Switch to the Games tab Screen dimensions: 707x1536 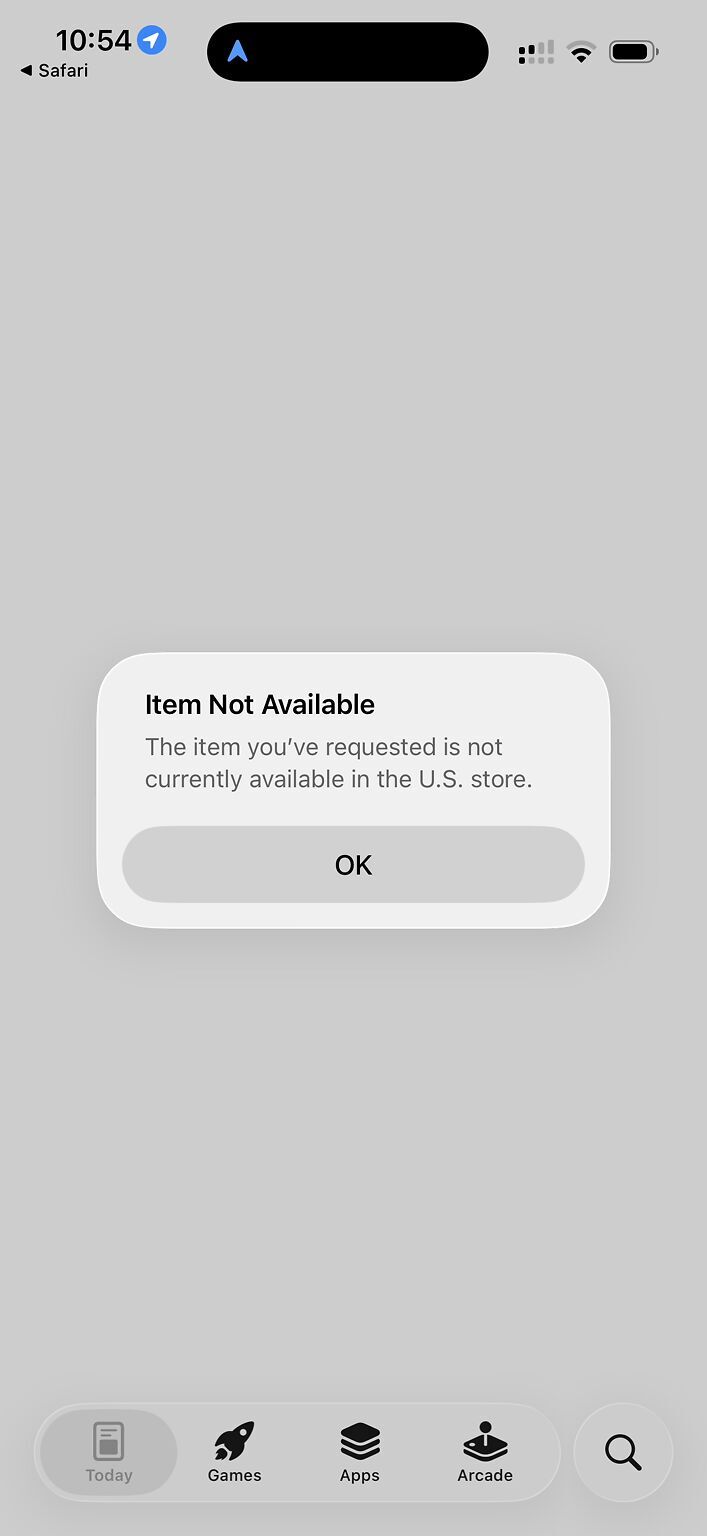(x=234, y=1452)
